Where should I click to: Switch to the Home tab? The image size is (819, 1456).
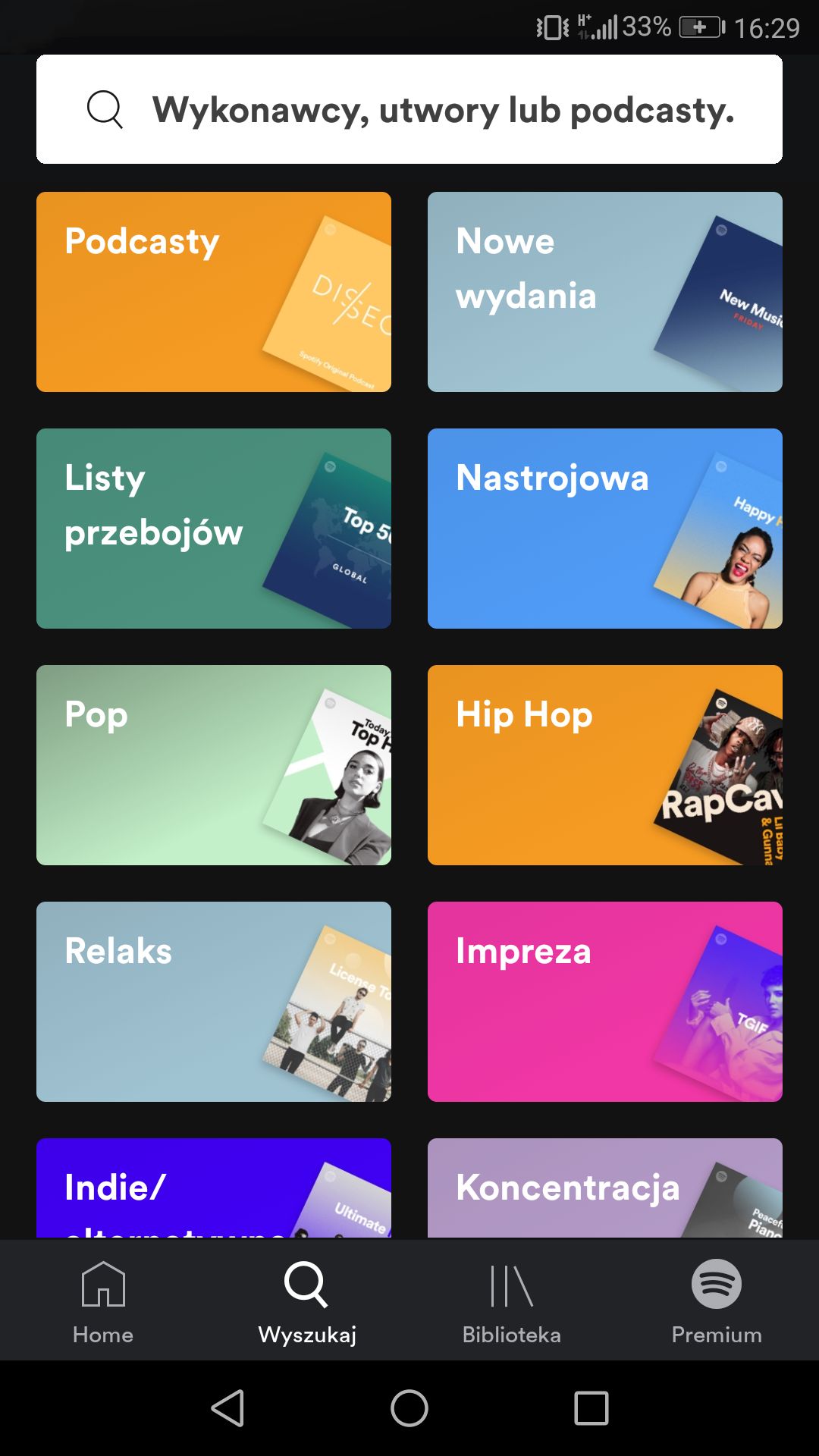tap(103, 1301)
